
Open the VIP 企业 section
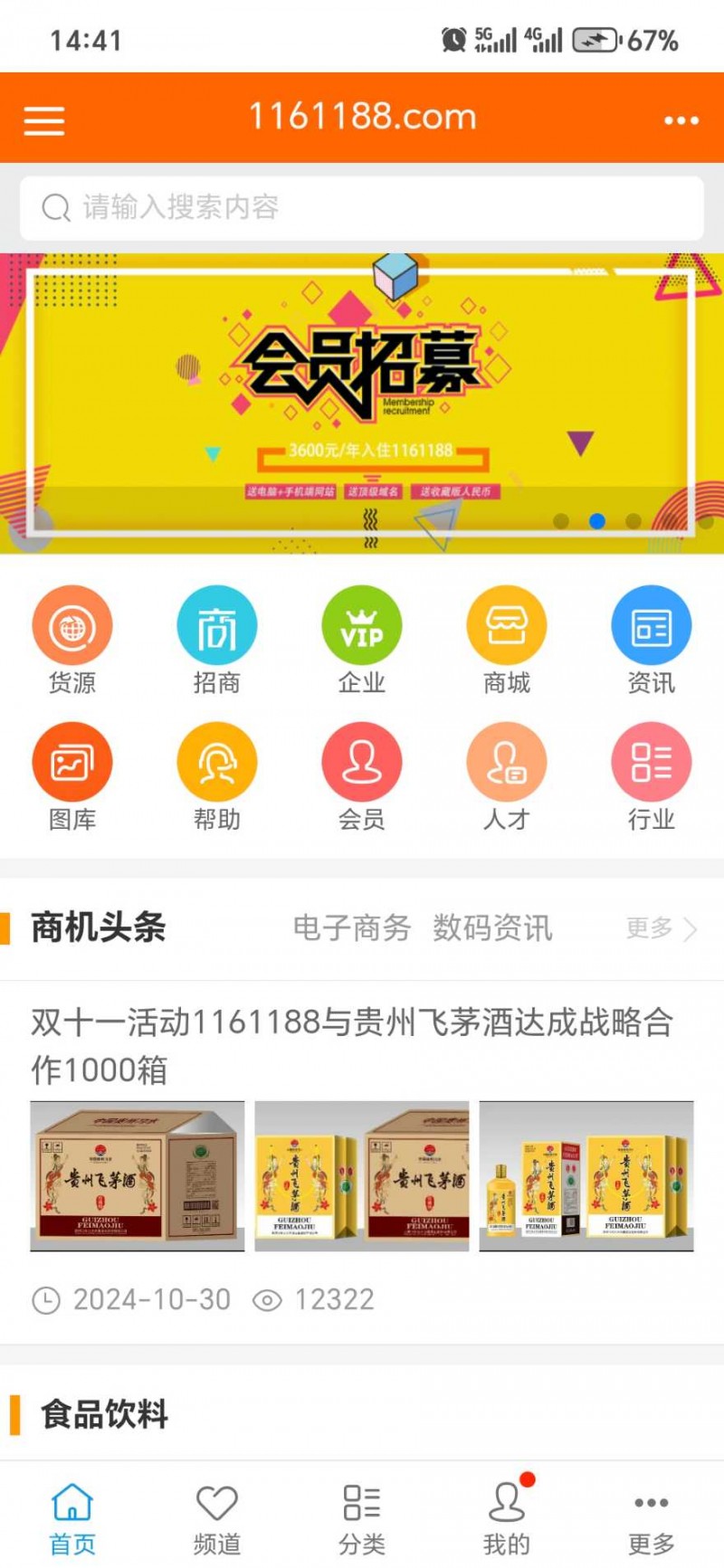(362, 640)
